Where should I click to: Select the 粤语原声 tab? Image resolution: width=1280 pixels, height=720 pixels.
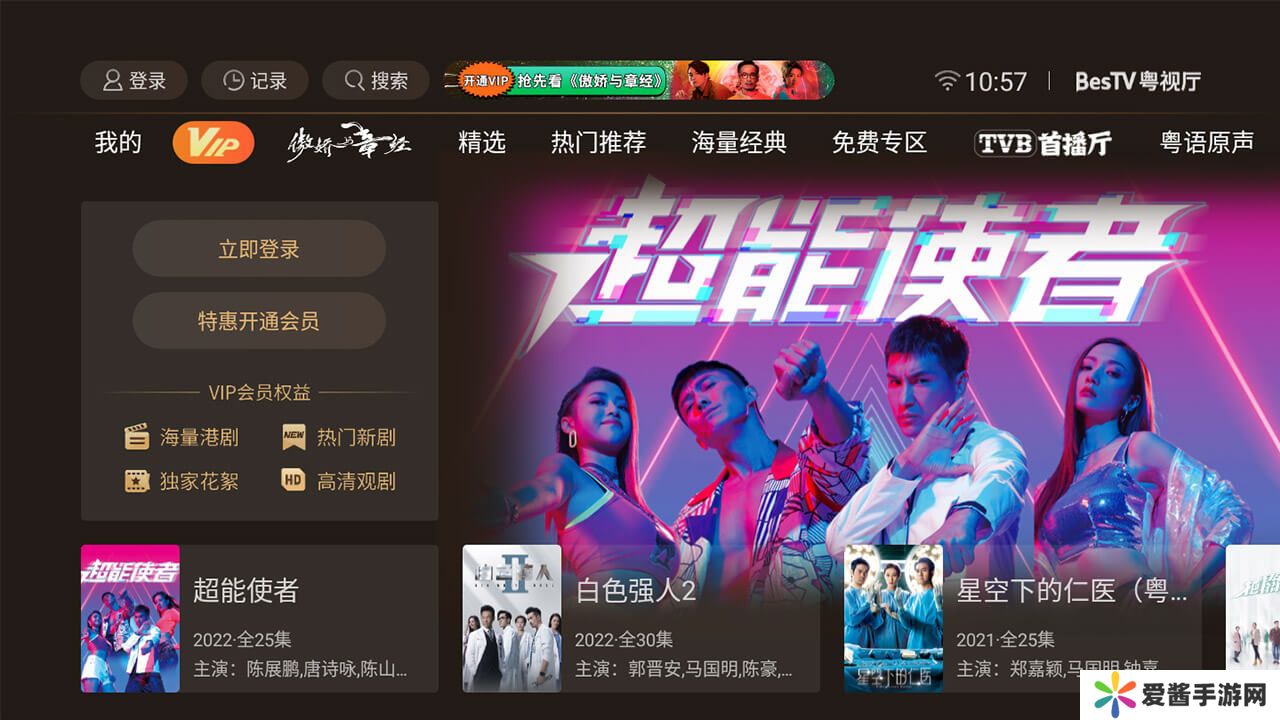(1206, 143)
